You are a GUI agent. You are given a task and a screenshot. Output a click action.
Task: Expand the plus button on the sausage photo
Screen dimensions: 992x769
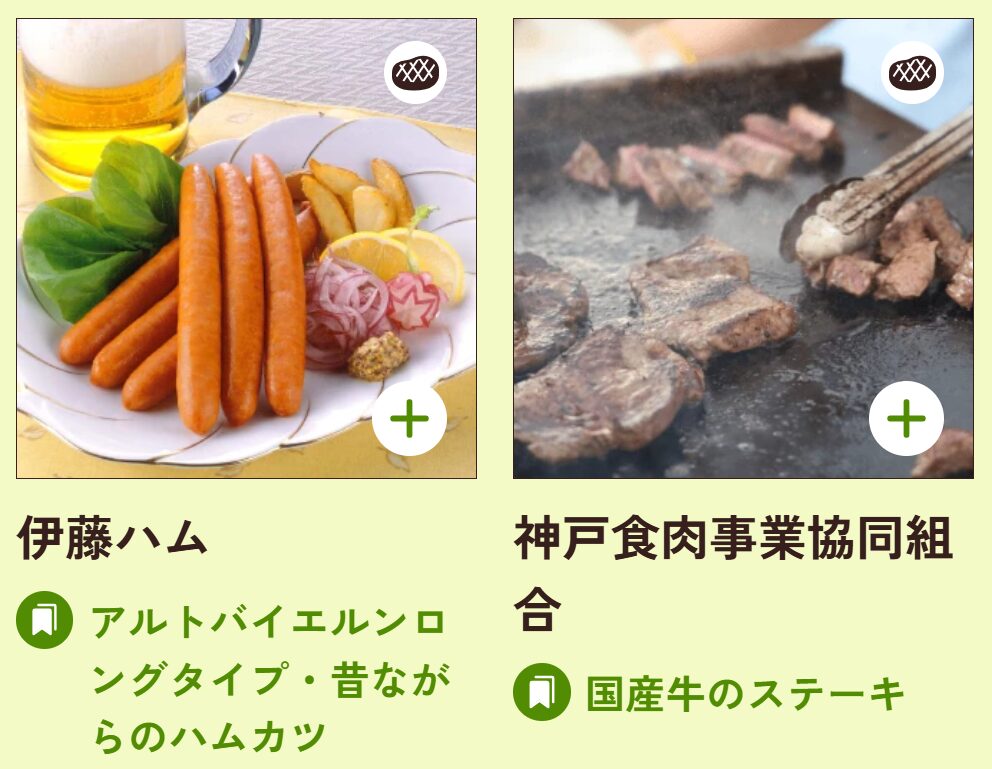tap(409, 418)
